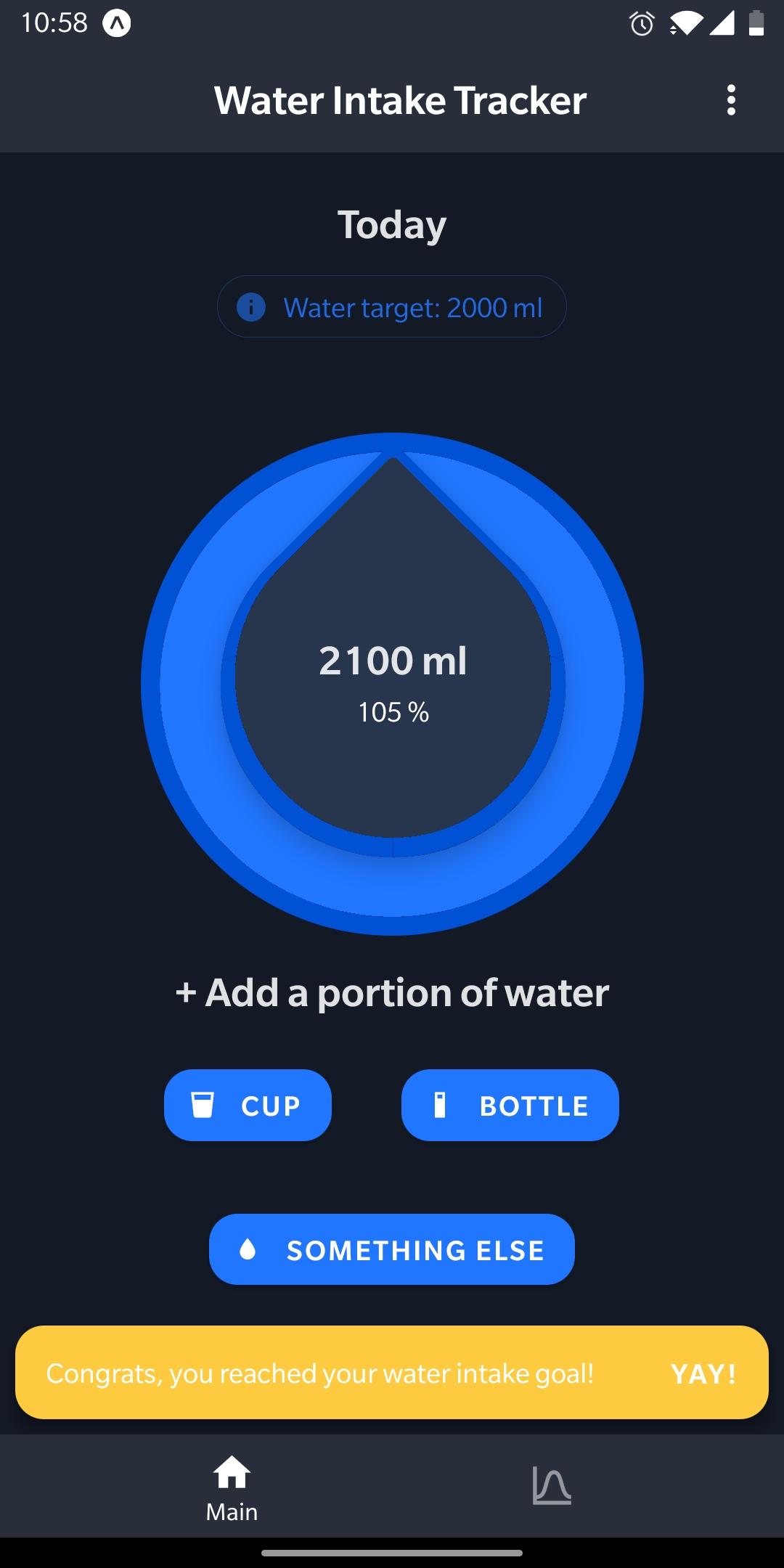784x1568 pixels.
Task: Add a bottle of water
Action: pyautogui.click(x=510, y=1105)
